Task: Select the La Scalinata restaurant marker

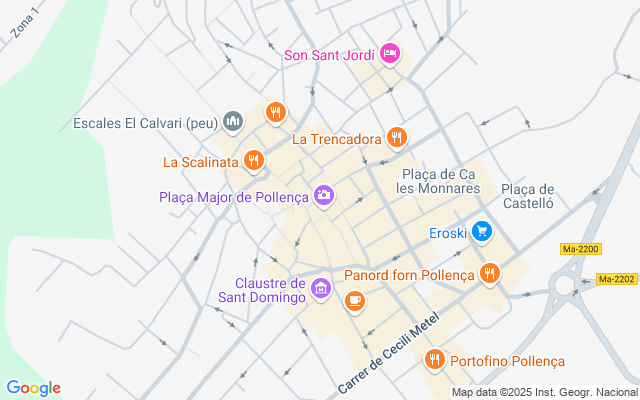Action: coord(253,161)
